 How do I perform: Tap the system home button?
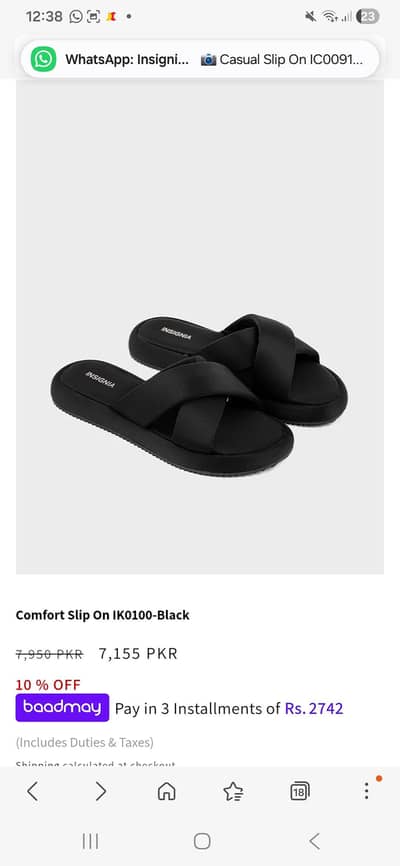[202, 841]
